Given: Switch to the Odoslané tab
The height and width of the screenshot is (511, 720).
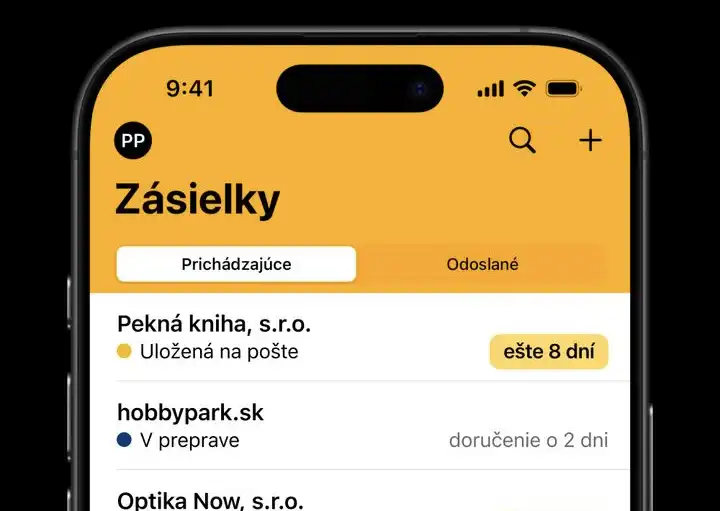Looking at the screenshot, I should (482, 265).
